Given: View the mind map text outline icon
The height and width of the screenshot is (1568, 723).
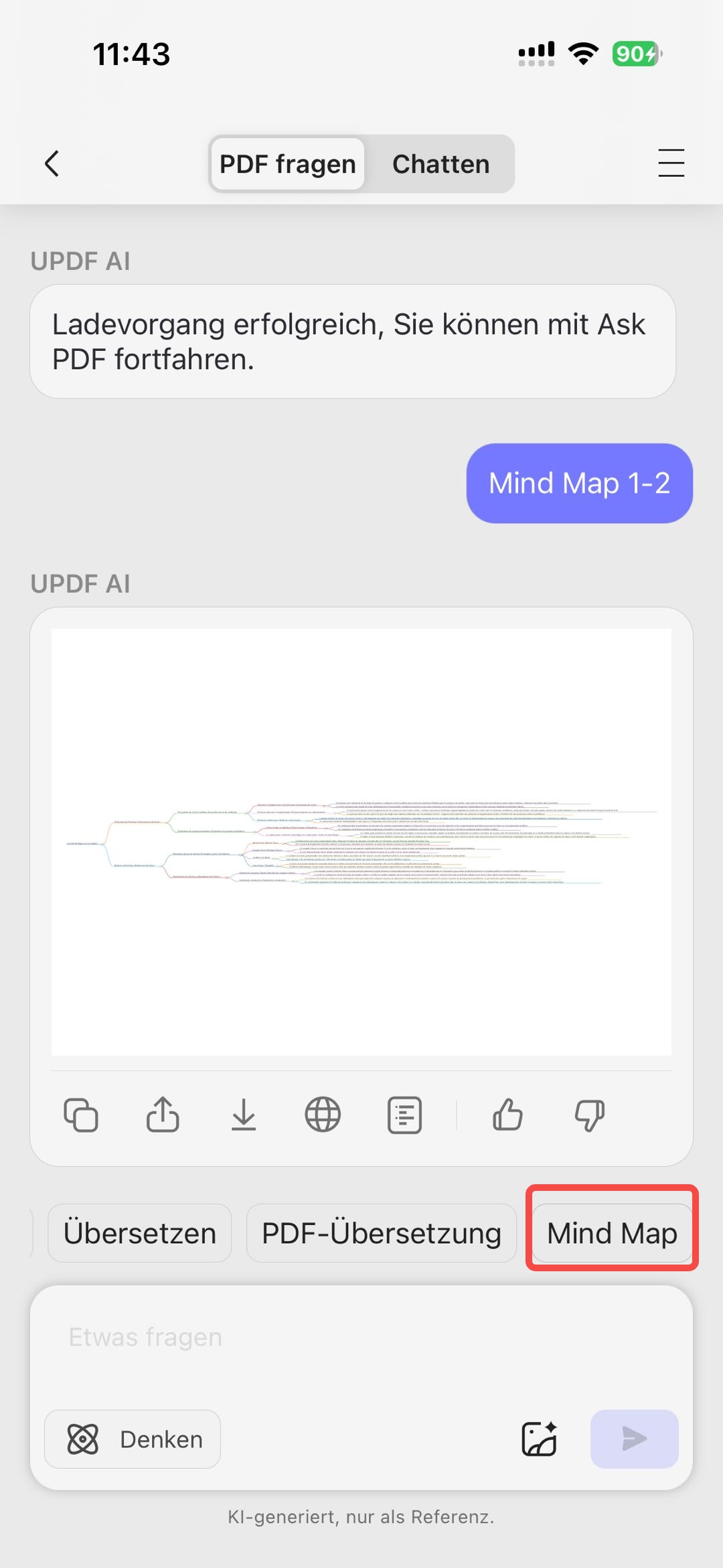Looking at the screenshot, I should coord(404,1114).
